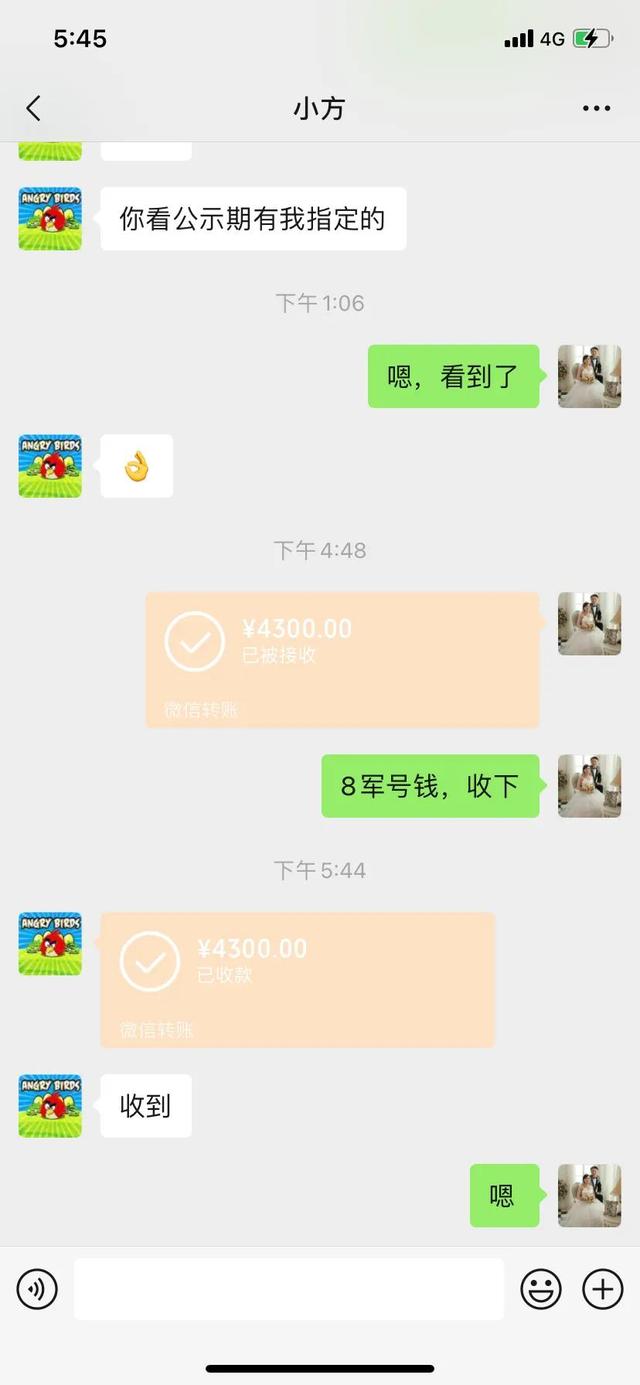Screen dimensions: 640x1385
Task: Open the ¥4300.00 transfer marked 已被接收
Action: pos(342,659)
